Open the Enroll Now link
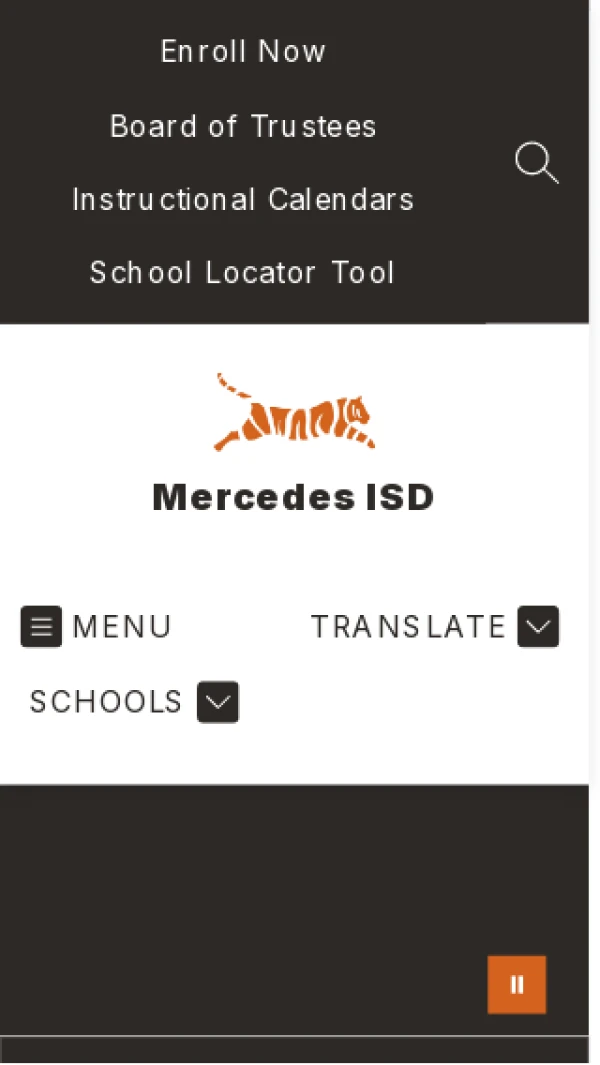 tap(243, 52)
